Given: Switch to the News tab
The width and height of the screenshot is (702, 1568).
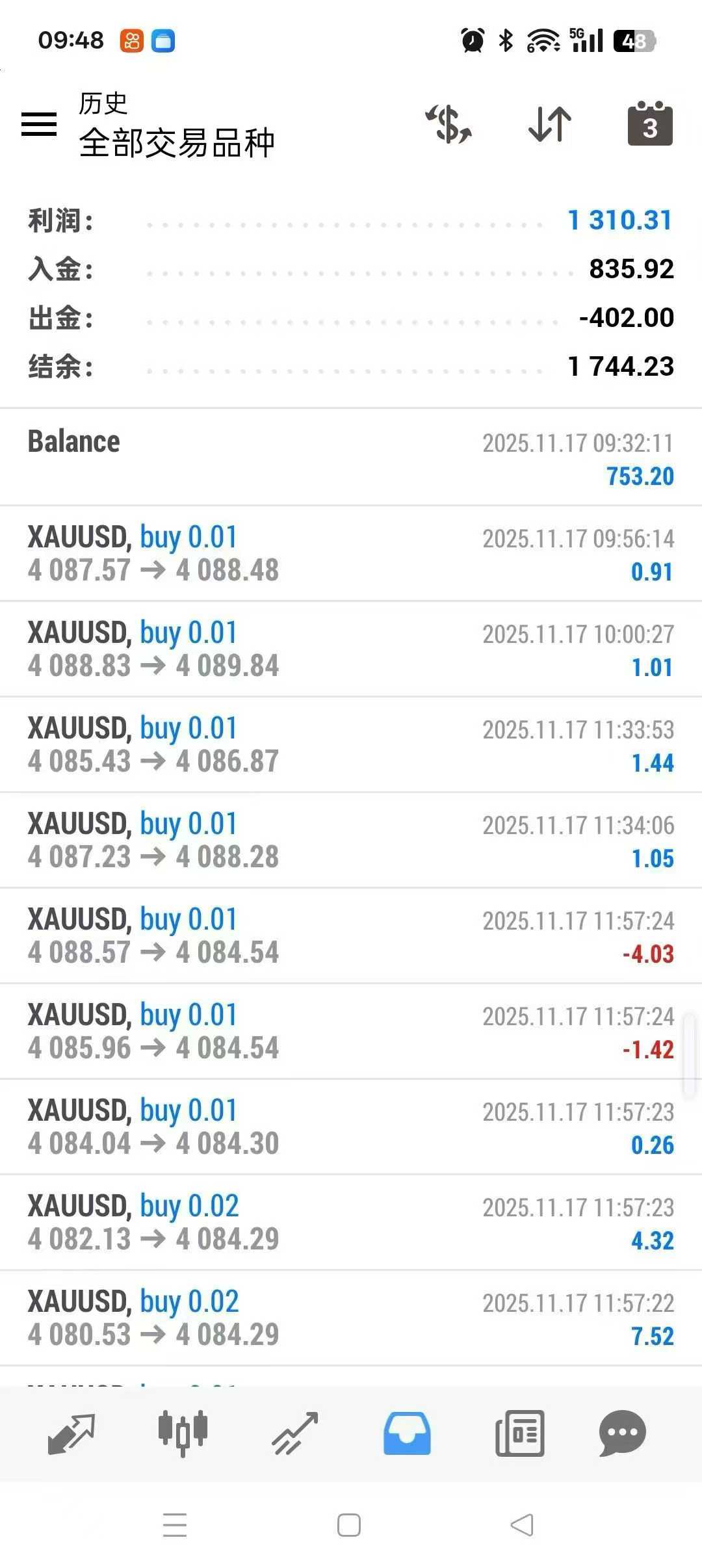Looking at the screenshot, I should point(519,1433).
